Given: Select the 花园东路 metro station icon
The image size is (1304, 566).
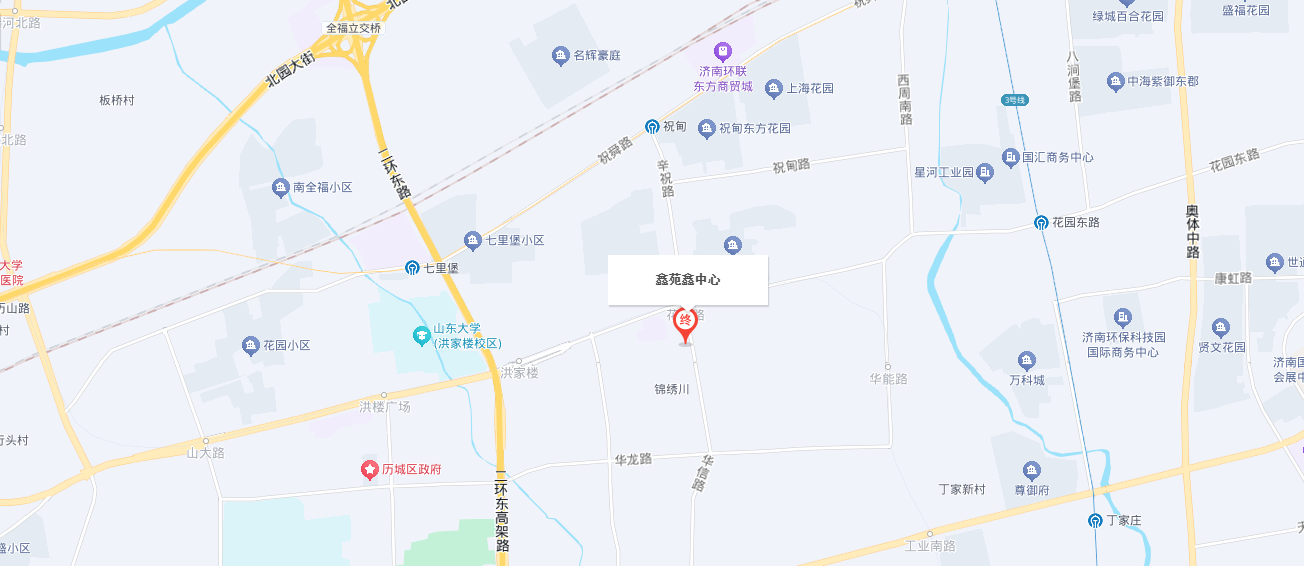Looking at the screenshot, I should (1041, 222).
